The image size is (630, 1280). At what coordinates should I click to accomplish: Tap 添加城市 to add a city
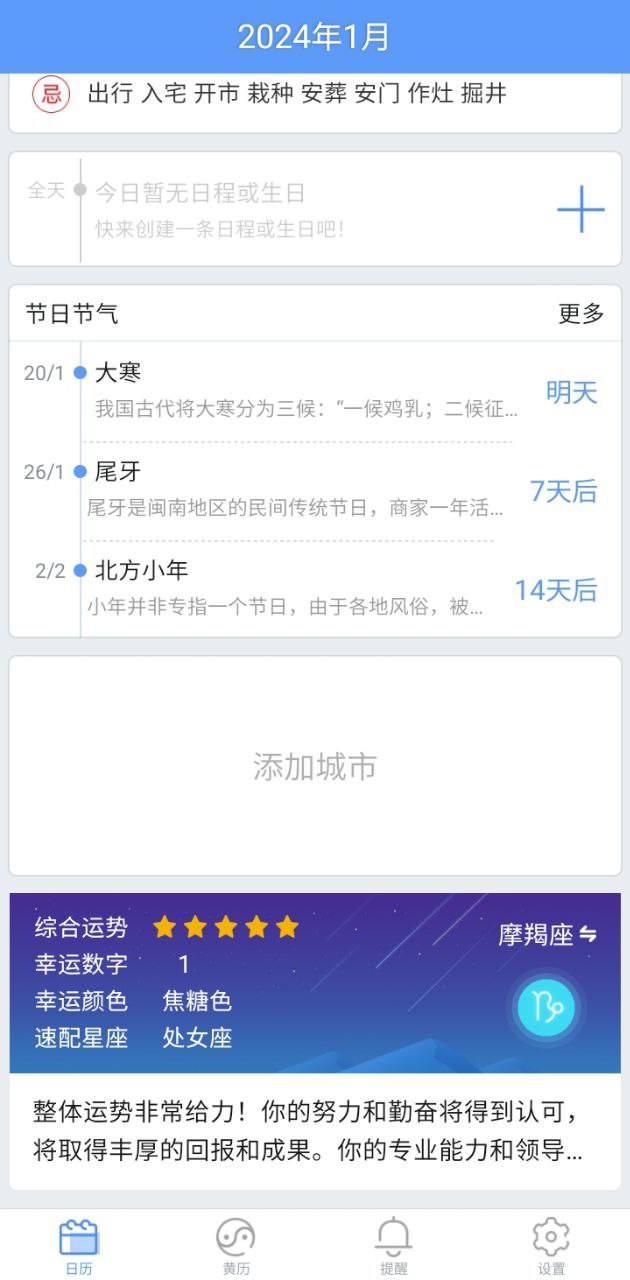pos(315,767)
